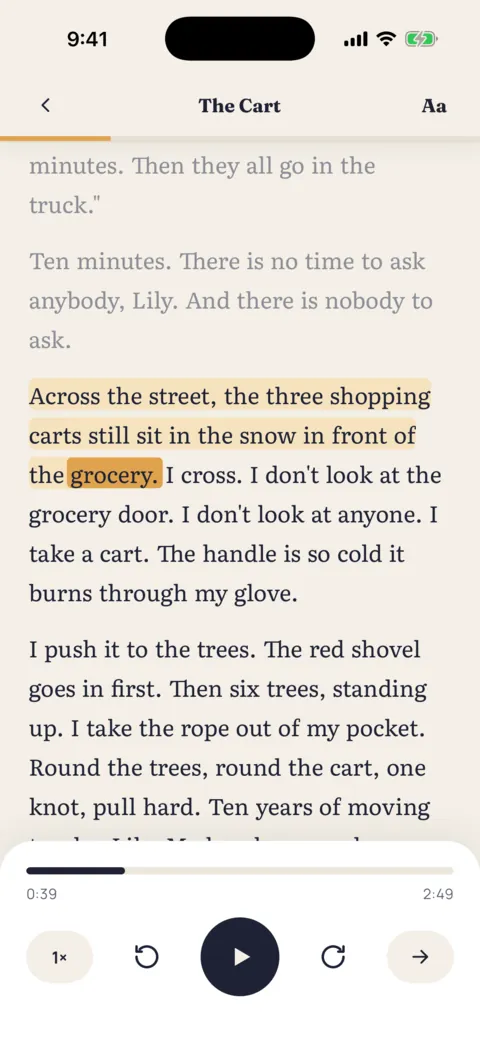Tap the audio progress bar to seek
Viewport: 480px width, 1044px height.
(x=240, y=870)
